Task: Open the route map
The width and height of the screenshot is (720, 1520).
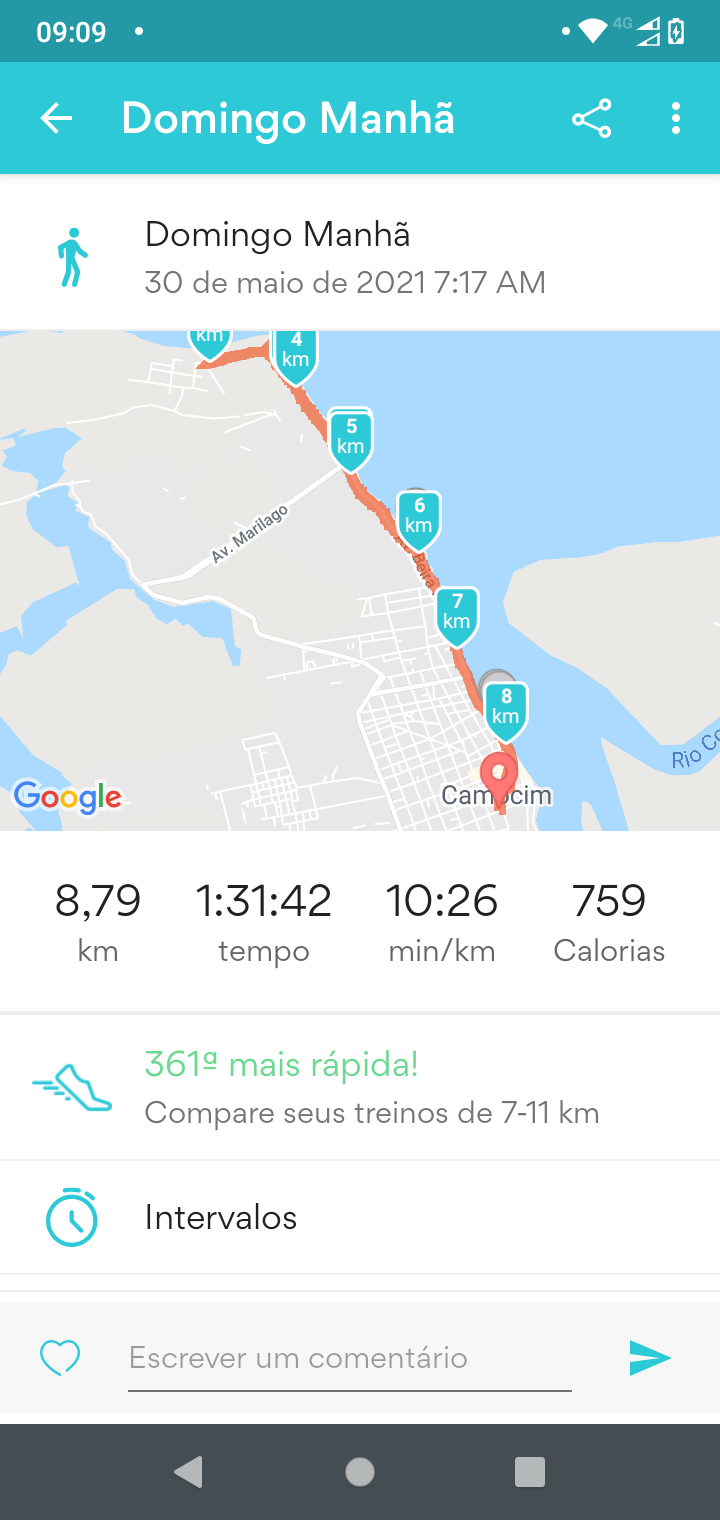Action: [x=360, y=581]
